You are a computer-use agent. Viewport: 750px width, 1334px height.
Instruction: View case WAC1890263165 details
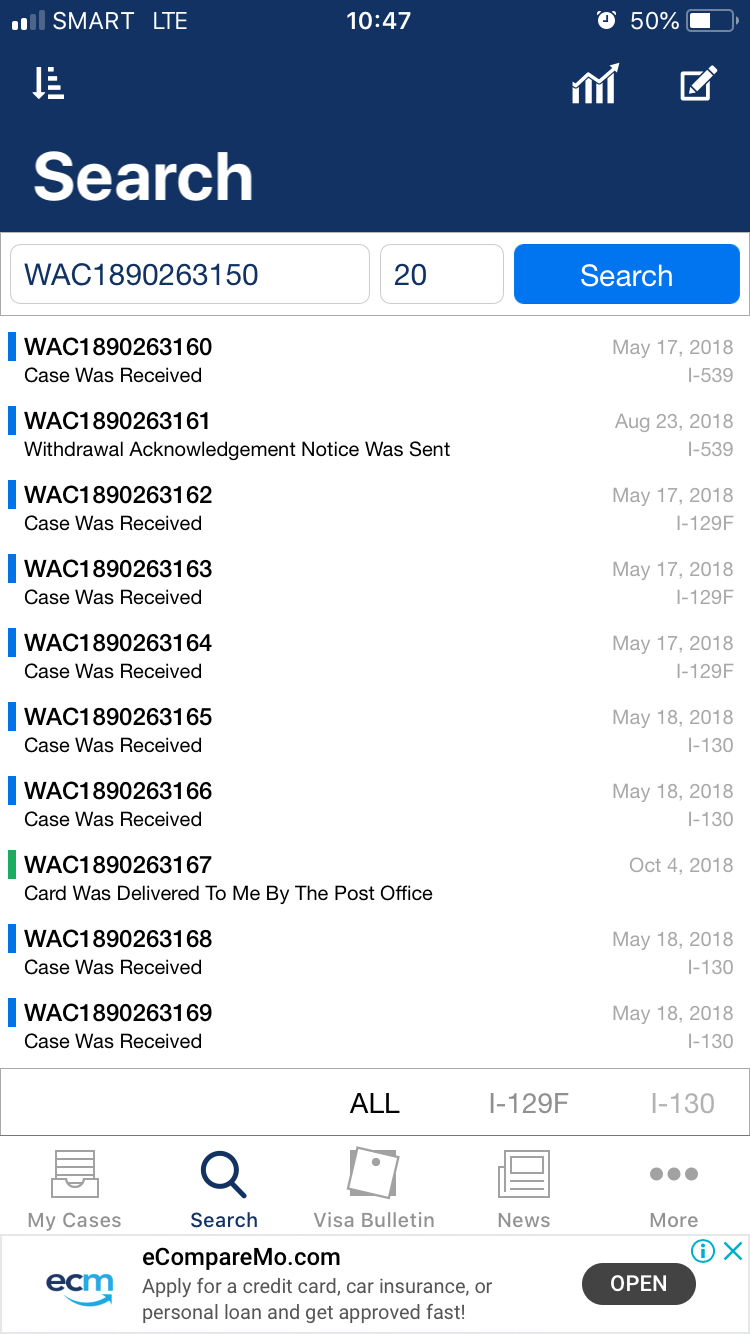(x=375, y=731)
